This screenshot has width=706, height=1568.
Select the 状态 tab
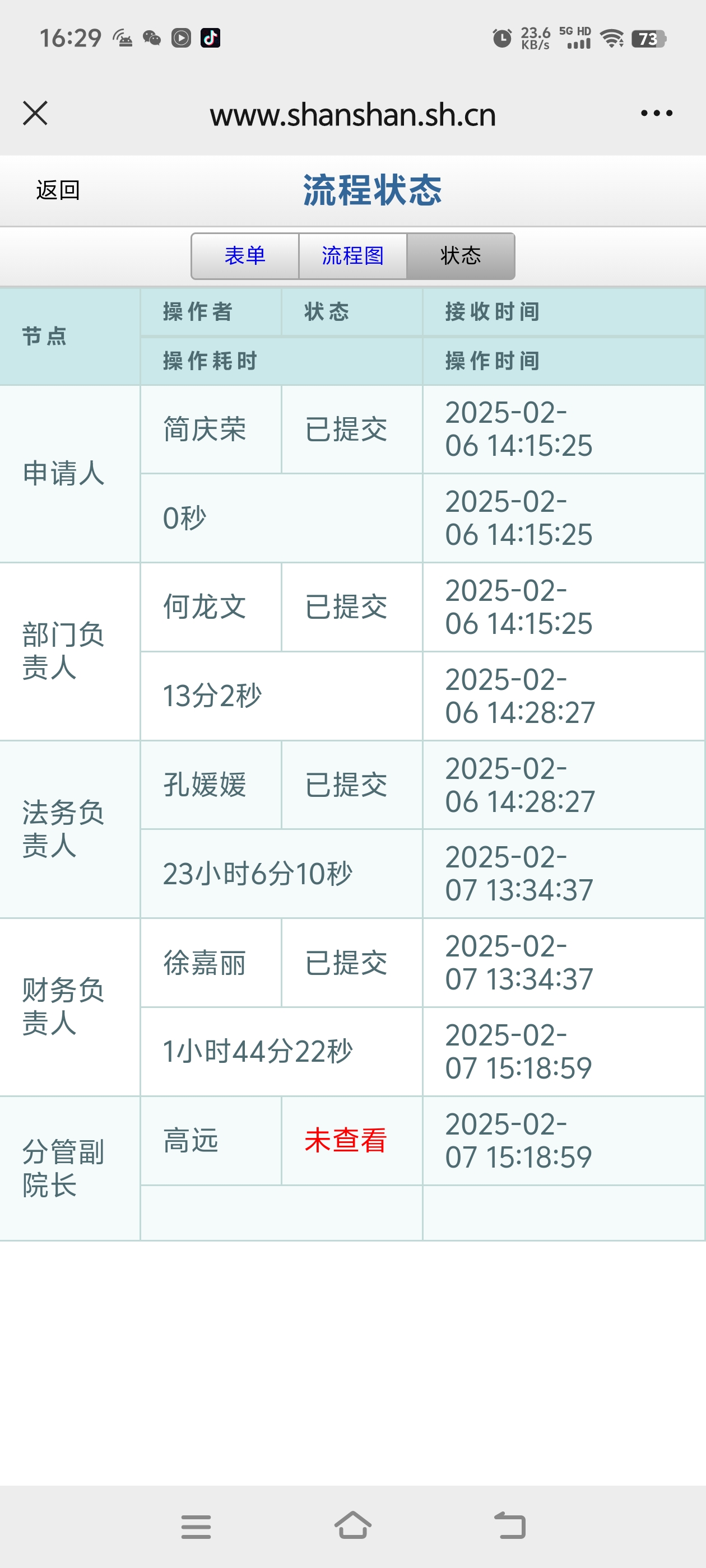(x=461, y=256)
